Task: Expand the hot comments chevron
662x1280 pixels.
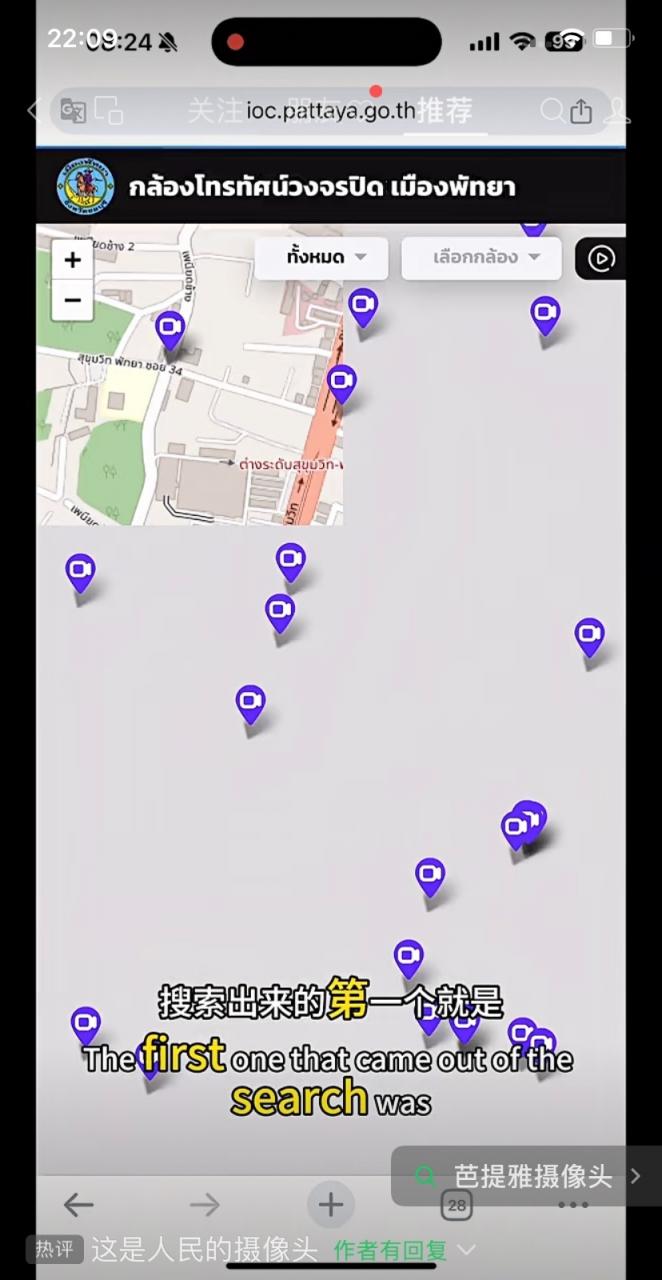Action: [x=466, y=1249]
